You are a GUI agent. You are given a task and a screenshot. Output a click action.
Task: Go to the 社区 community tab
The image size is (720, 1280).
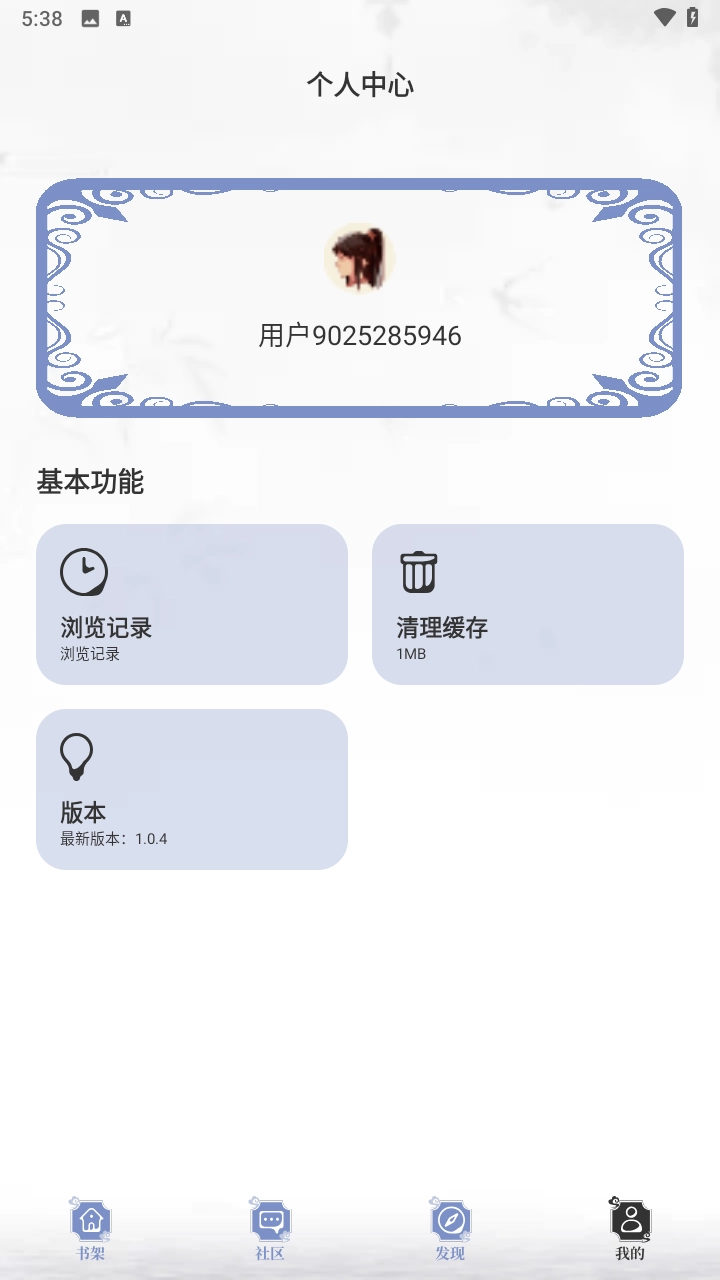point(270,1229)
